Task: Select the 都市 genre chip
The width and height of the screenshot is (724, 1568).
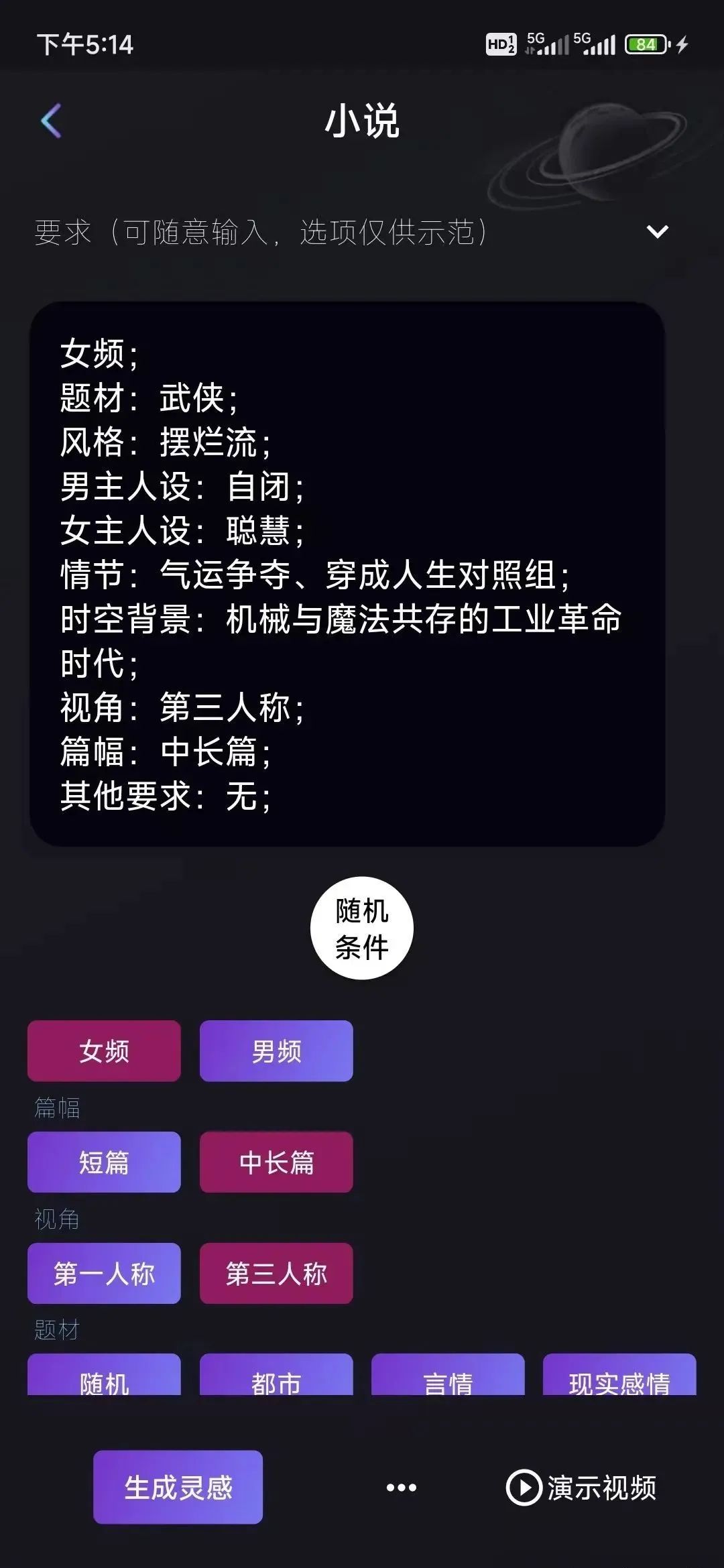Action: [276, 1375]
